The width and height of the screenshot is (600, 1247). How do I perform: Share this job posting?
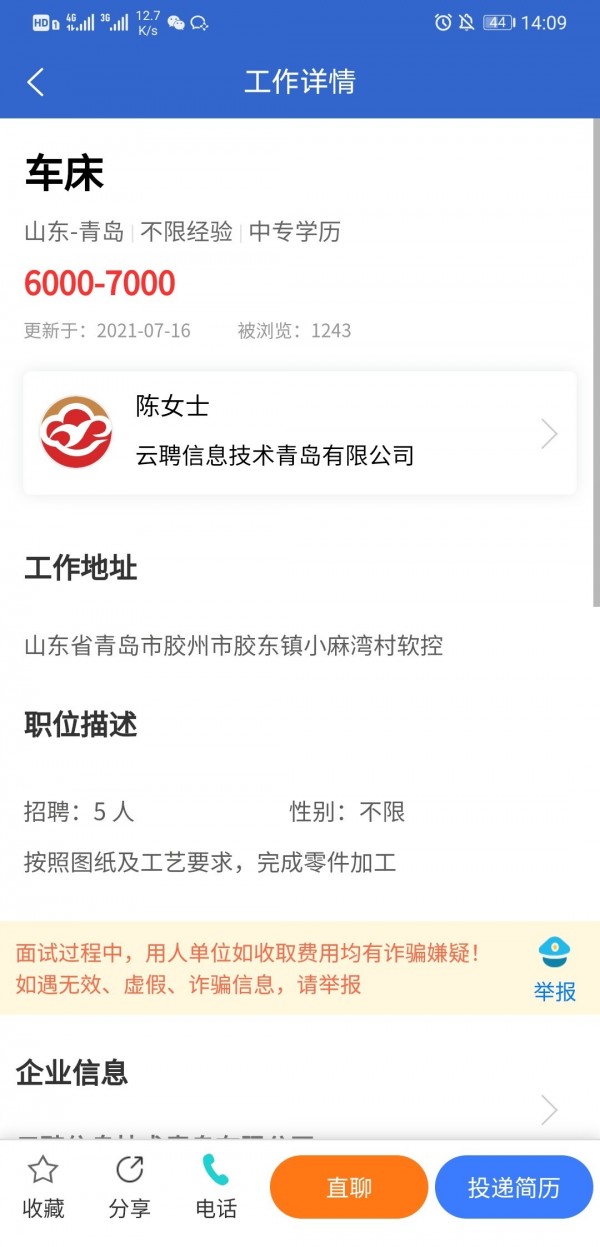[129, 1186]
